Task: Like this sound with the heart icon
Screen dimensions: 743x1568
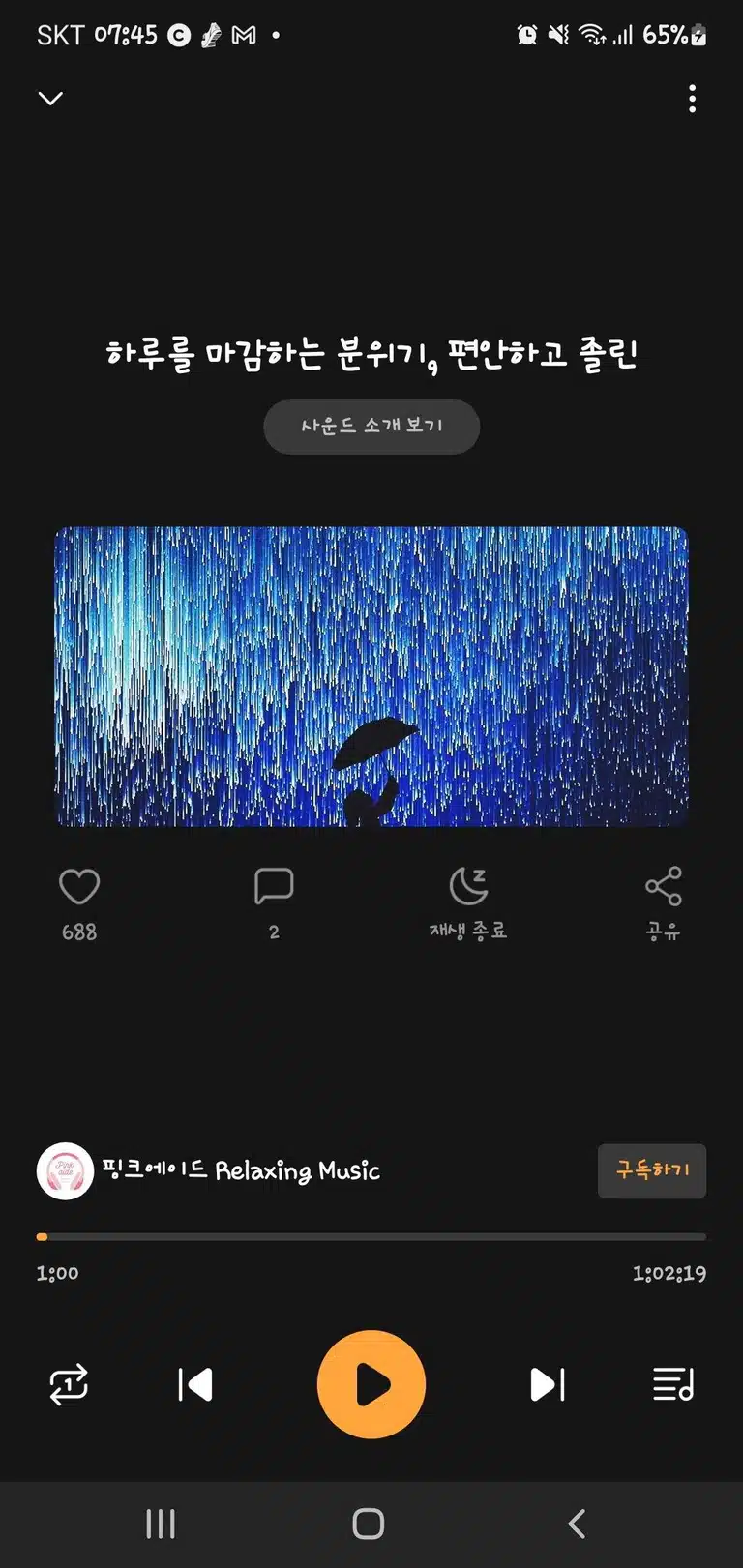Action: coord(79,887)
